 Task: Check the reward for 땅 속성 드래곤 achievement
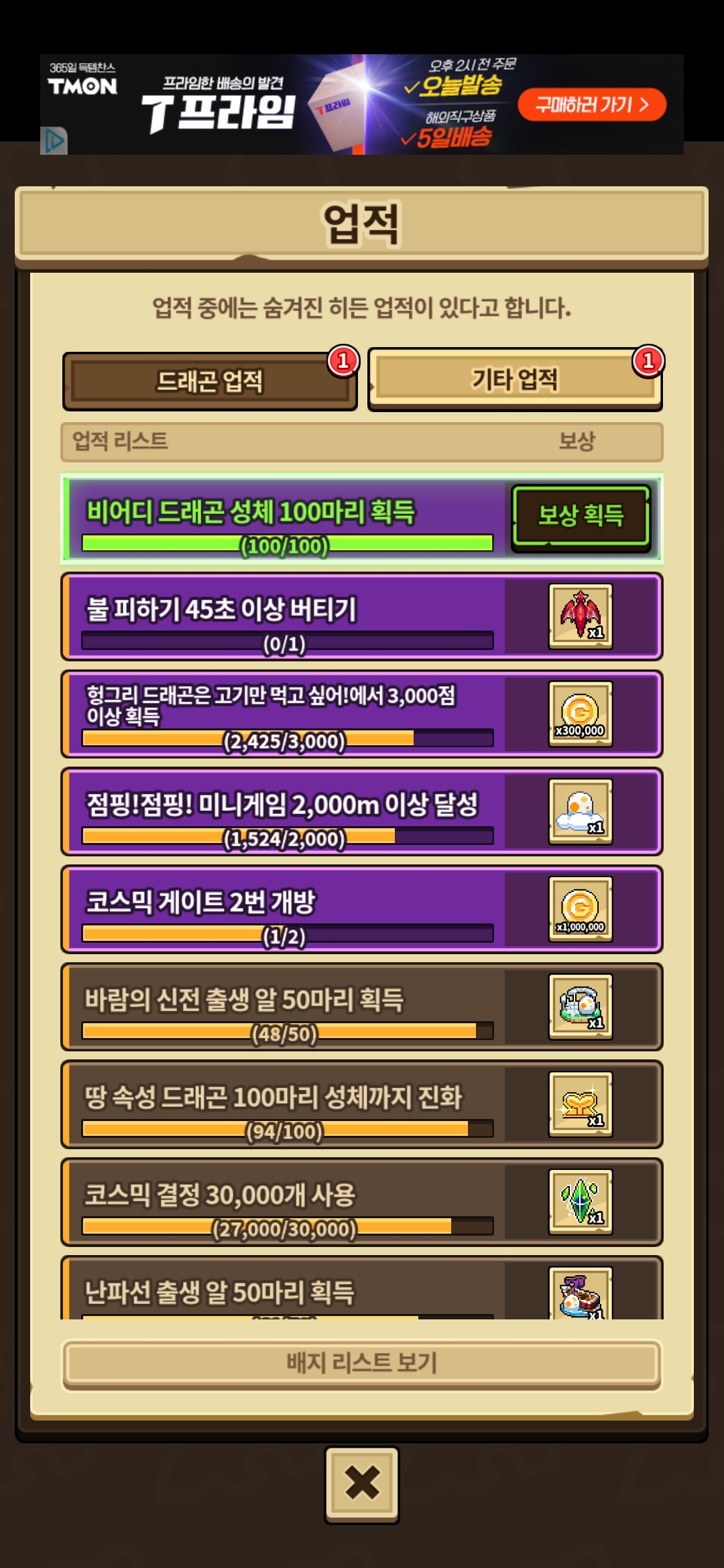(580, 1104)
